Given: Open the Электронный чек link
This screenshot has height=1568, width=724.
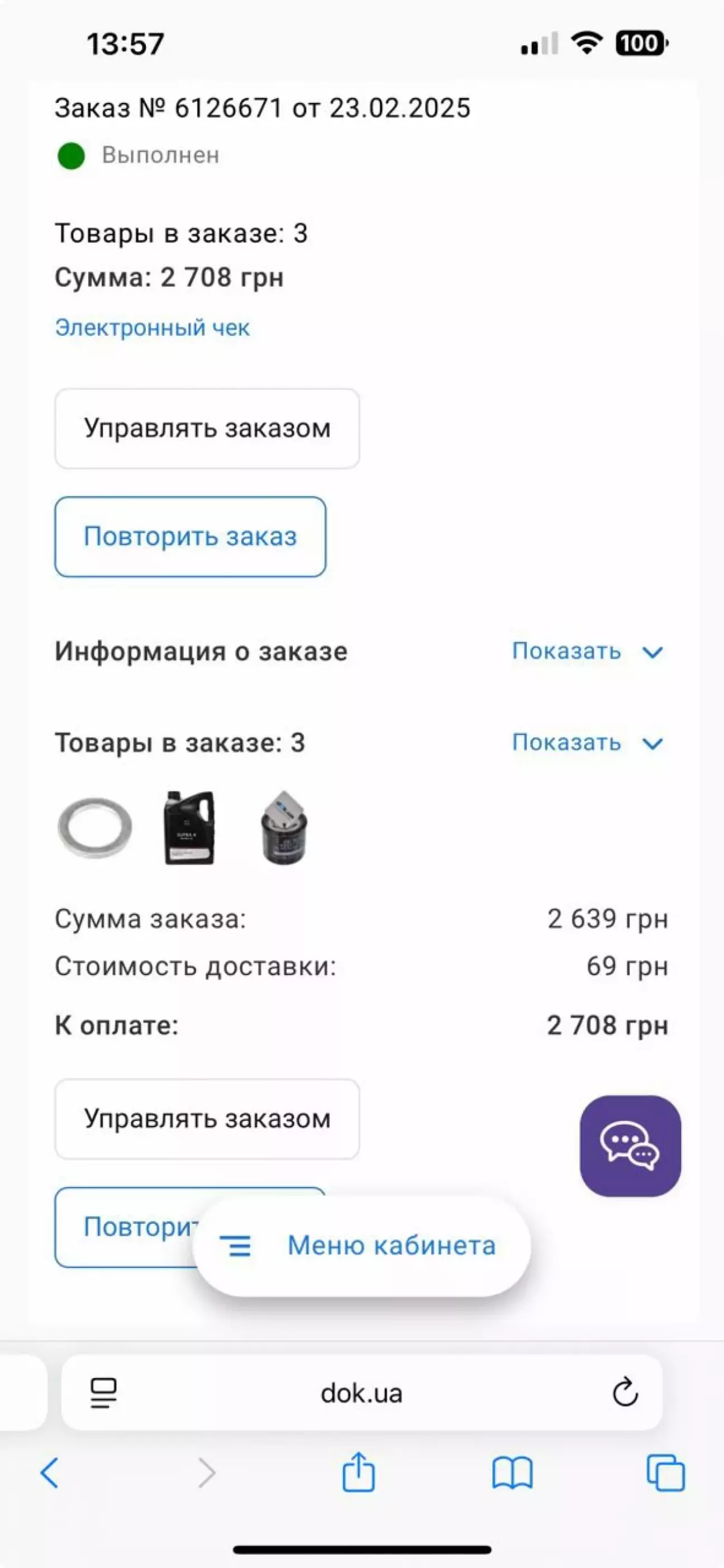Looking at the screenshot, I should pos(152,328).
